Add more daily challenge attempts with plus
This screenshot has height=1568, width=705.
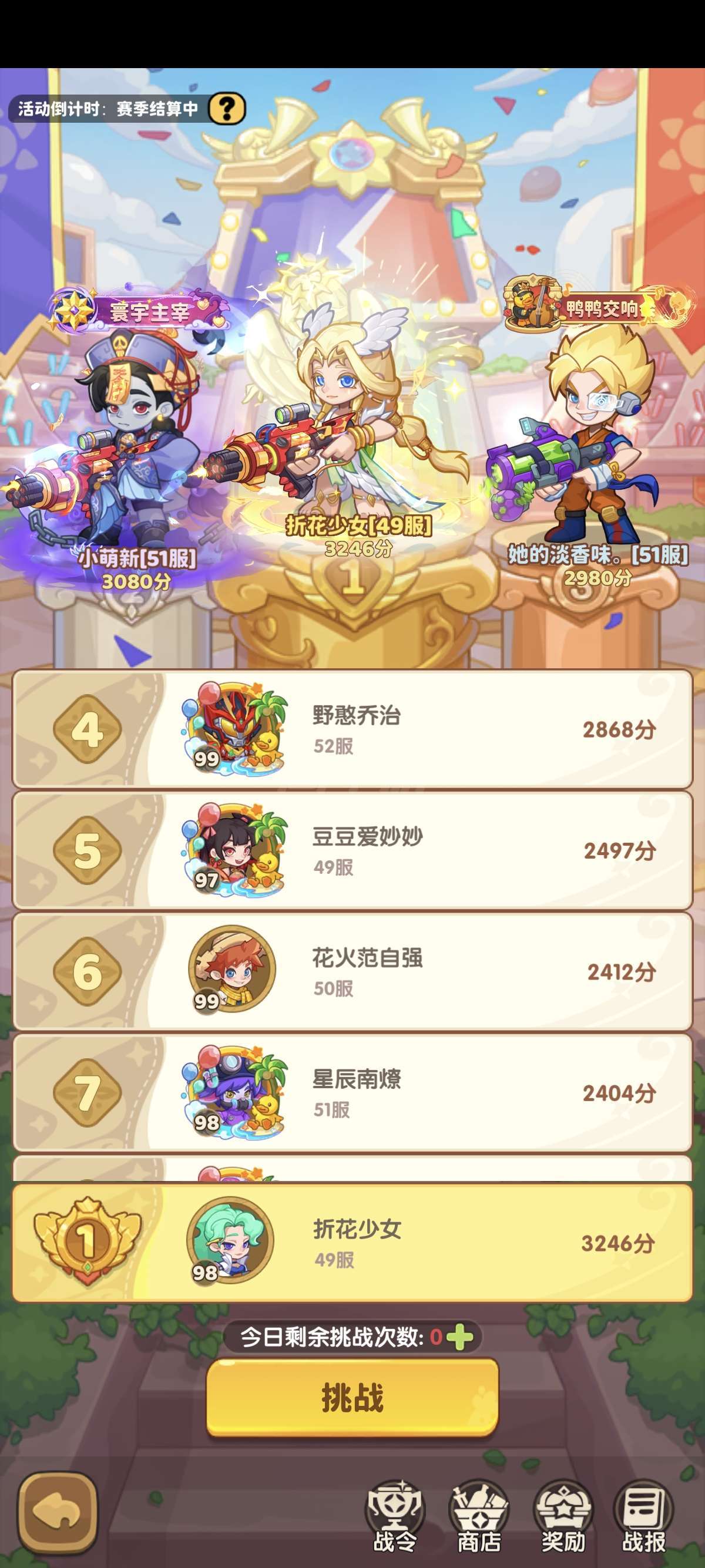(459, 1337)
